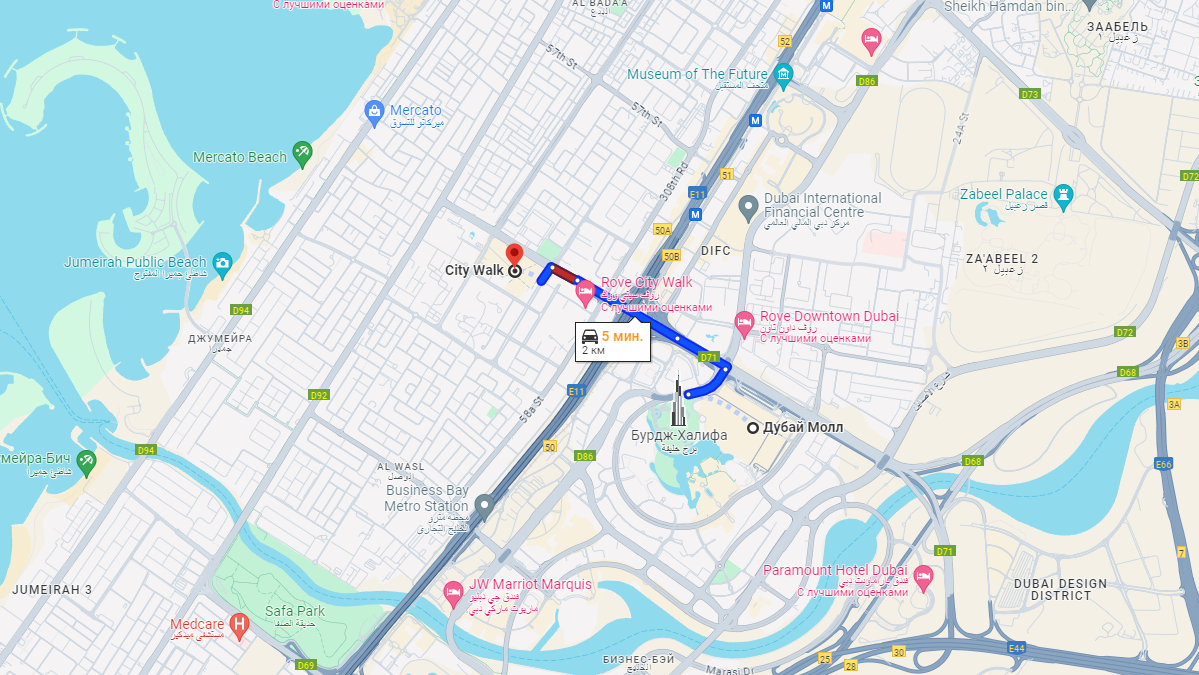Viewport: 1199px width, 675px height.
Task: Select the JW Marriot Marquis hotel pin
Action: 453,592
